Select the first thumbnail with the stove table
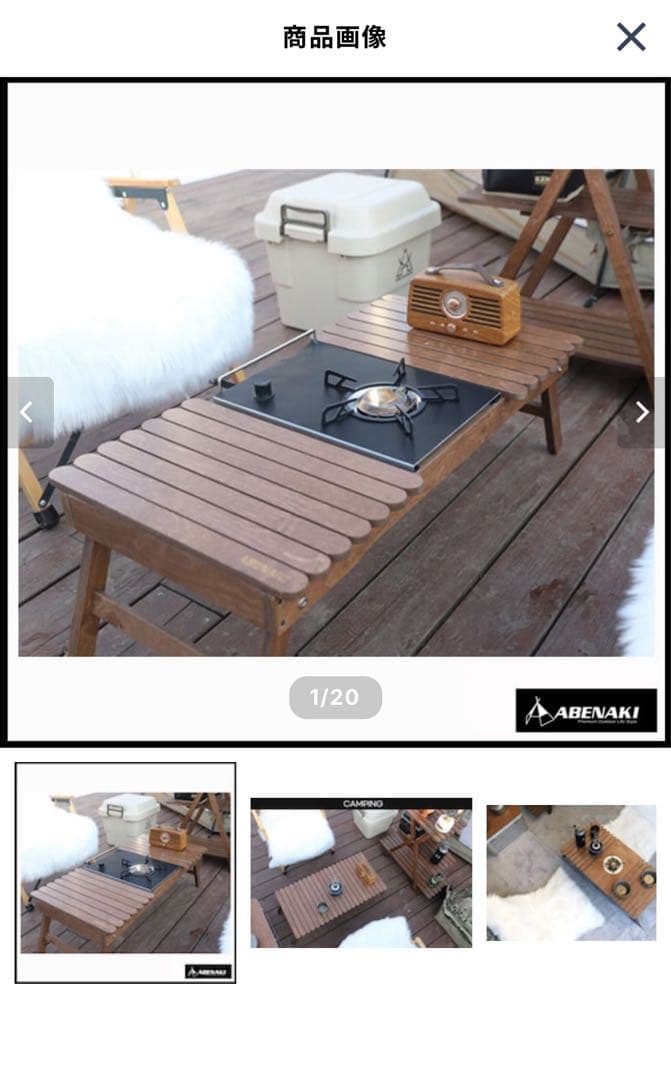 tap(125, 873)
